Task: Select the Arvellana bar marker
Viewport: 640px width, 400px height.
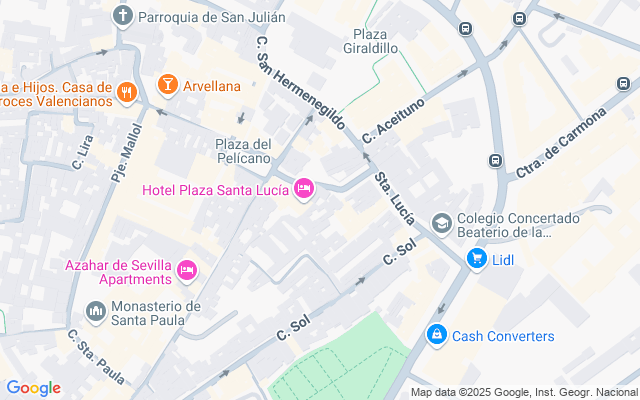Action: (167, 85)
